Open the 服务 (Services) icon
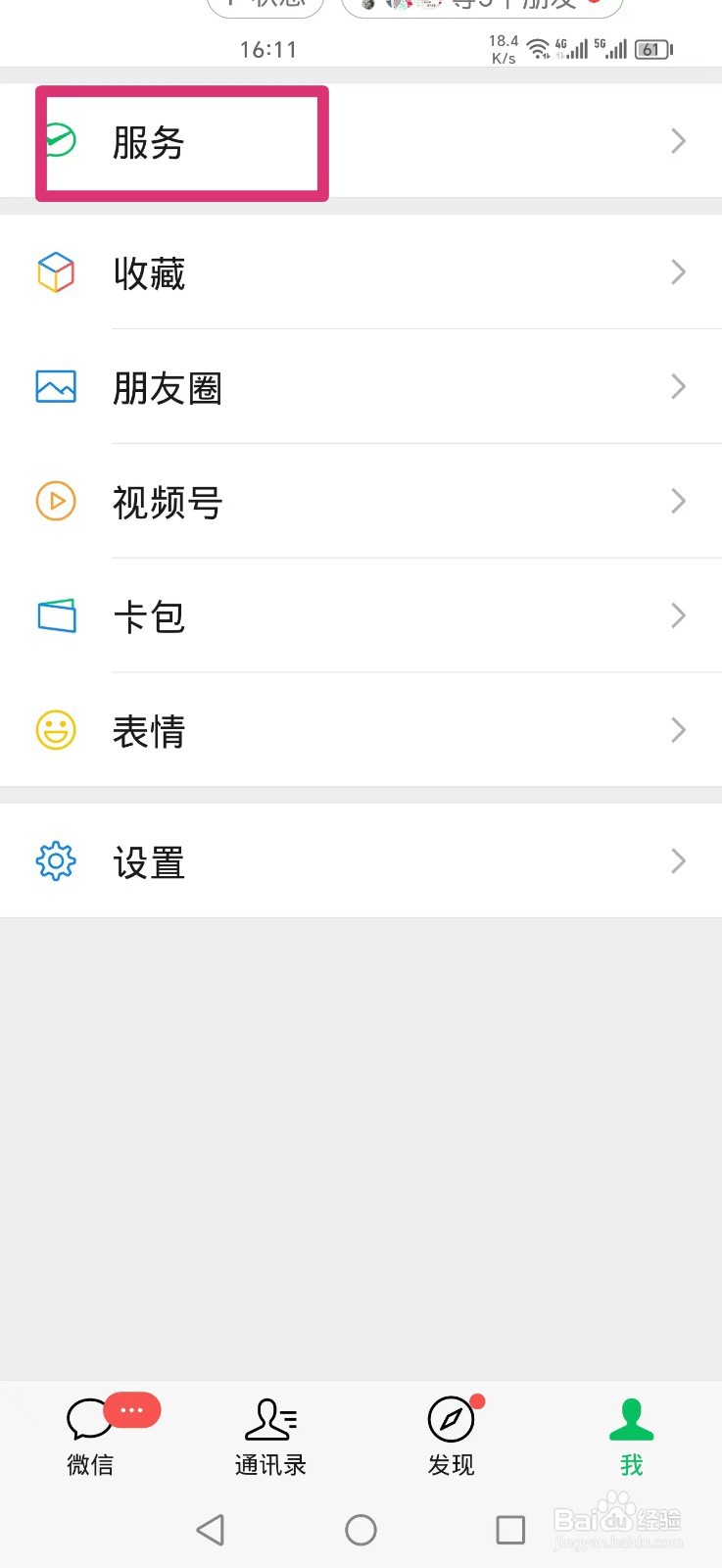722x1568 pixels. [x=56, y=140]
